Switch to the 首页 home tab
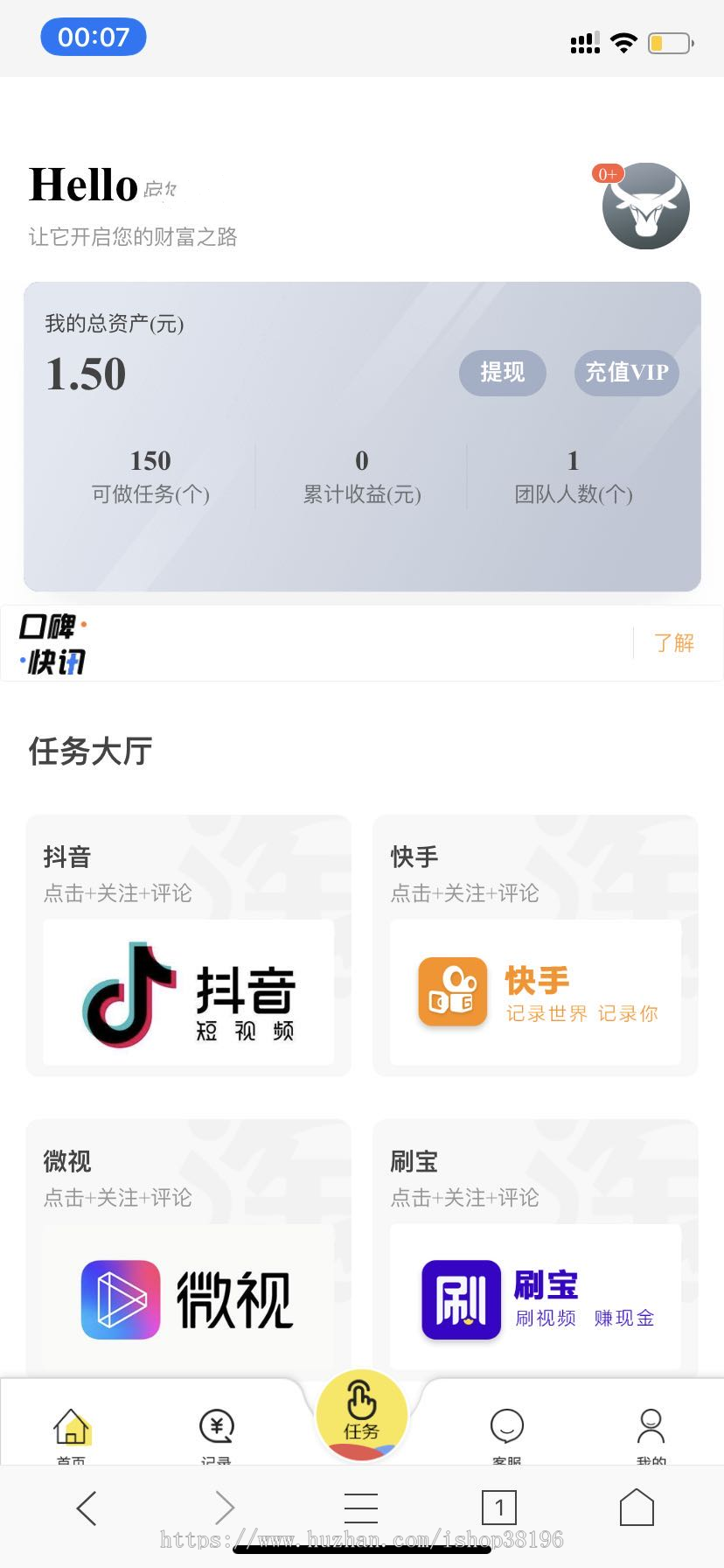The height and width of the screenshot is (1568, 724). (72, 1431)
